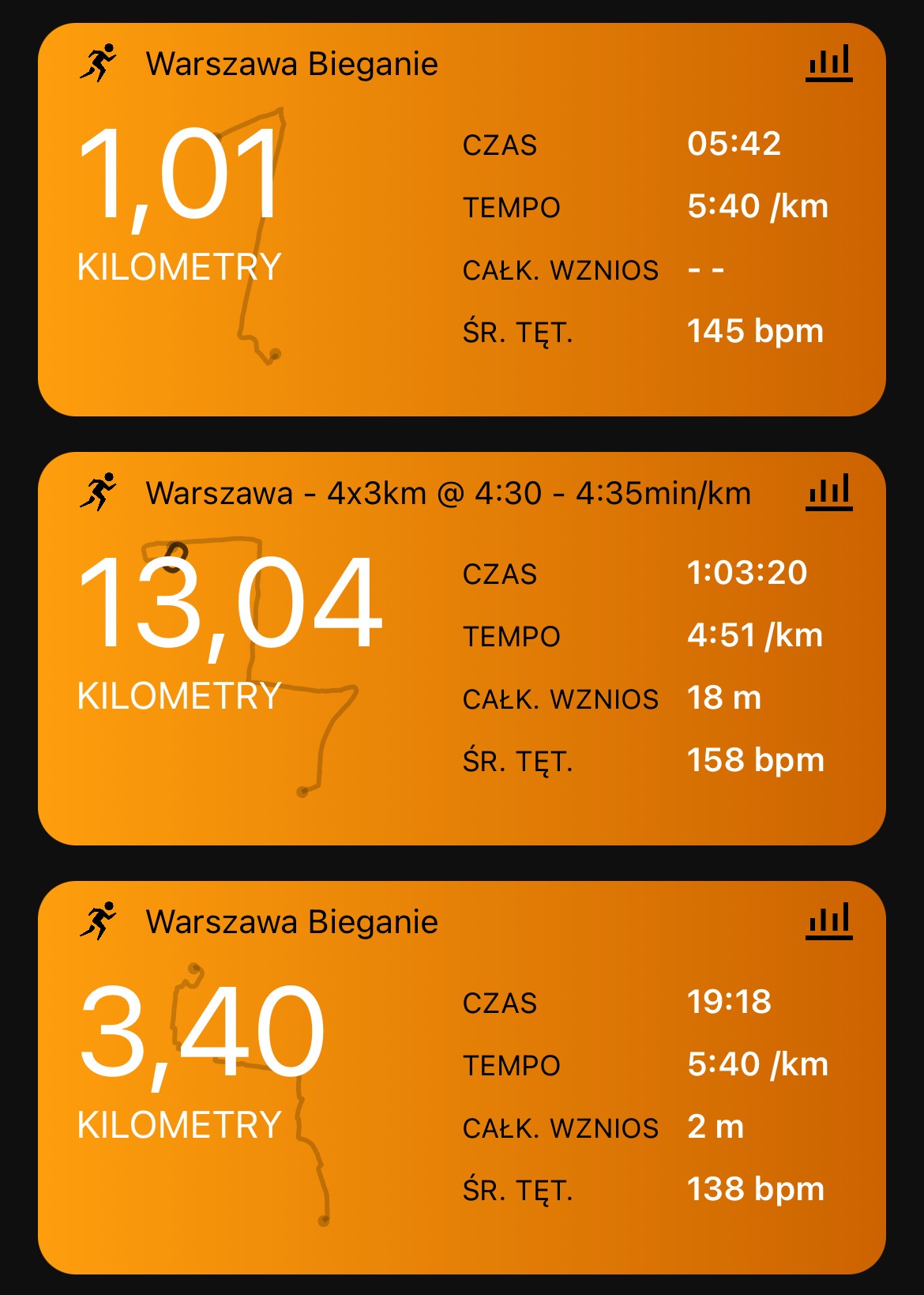Screen dimensions: 924x1295
Task: Show stats chart for the 1,01 km run
Action: click(828, 63)
